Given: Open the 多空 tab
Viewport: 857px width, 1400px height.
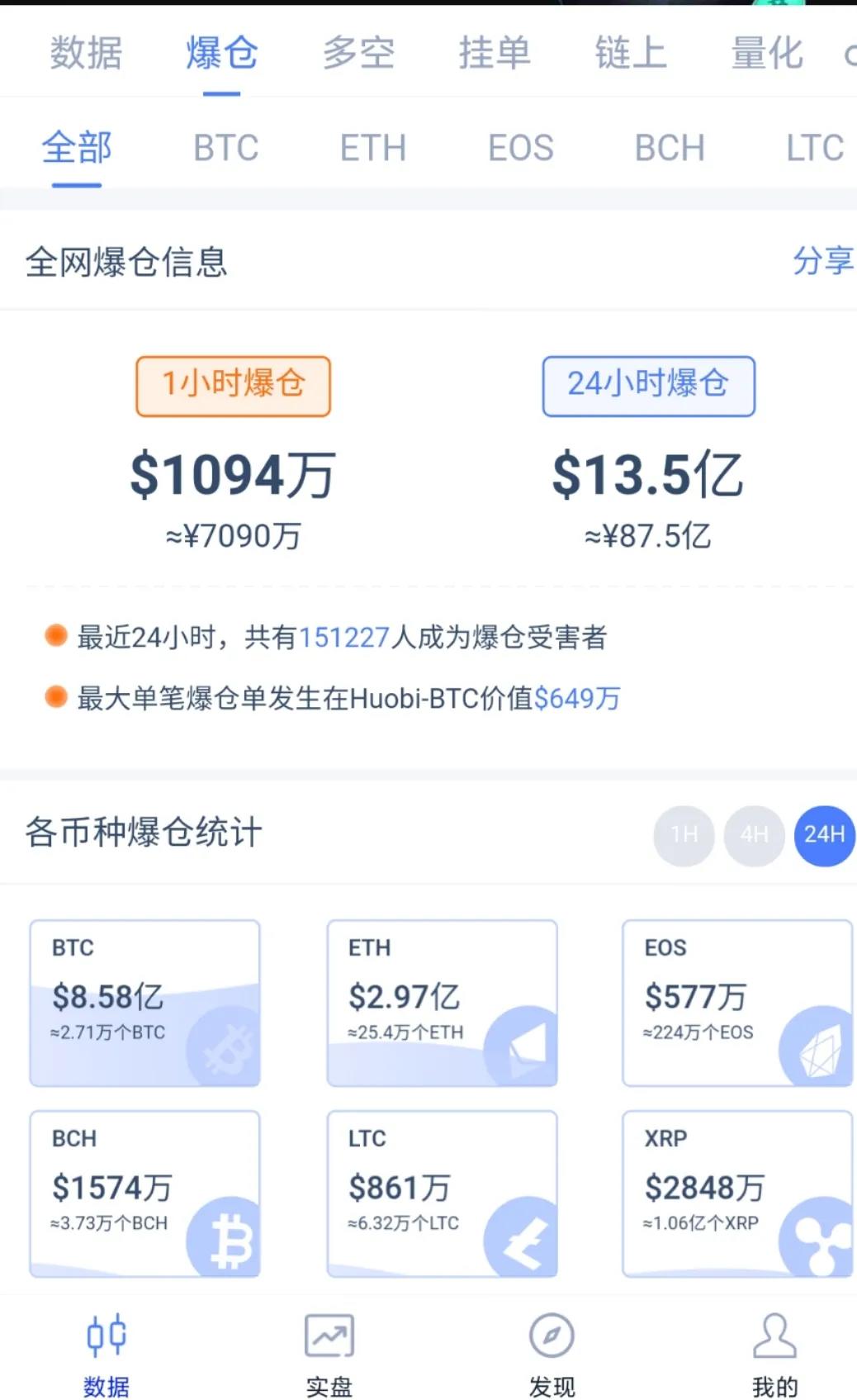Looking at the screenshot, I should [358, 53].
